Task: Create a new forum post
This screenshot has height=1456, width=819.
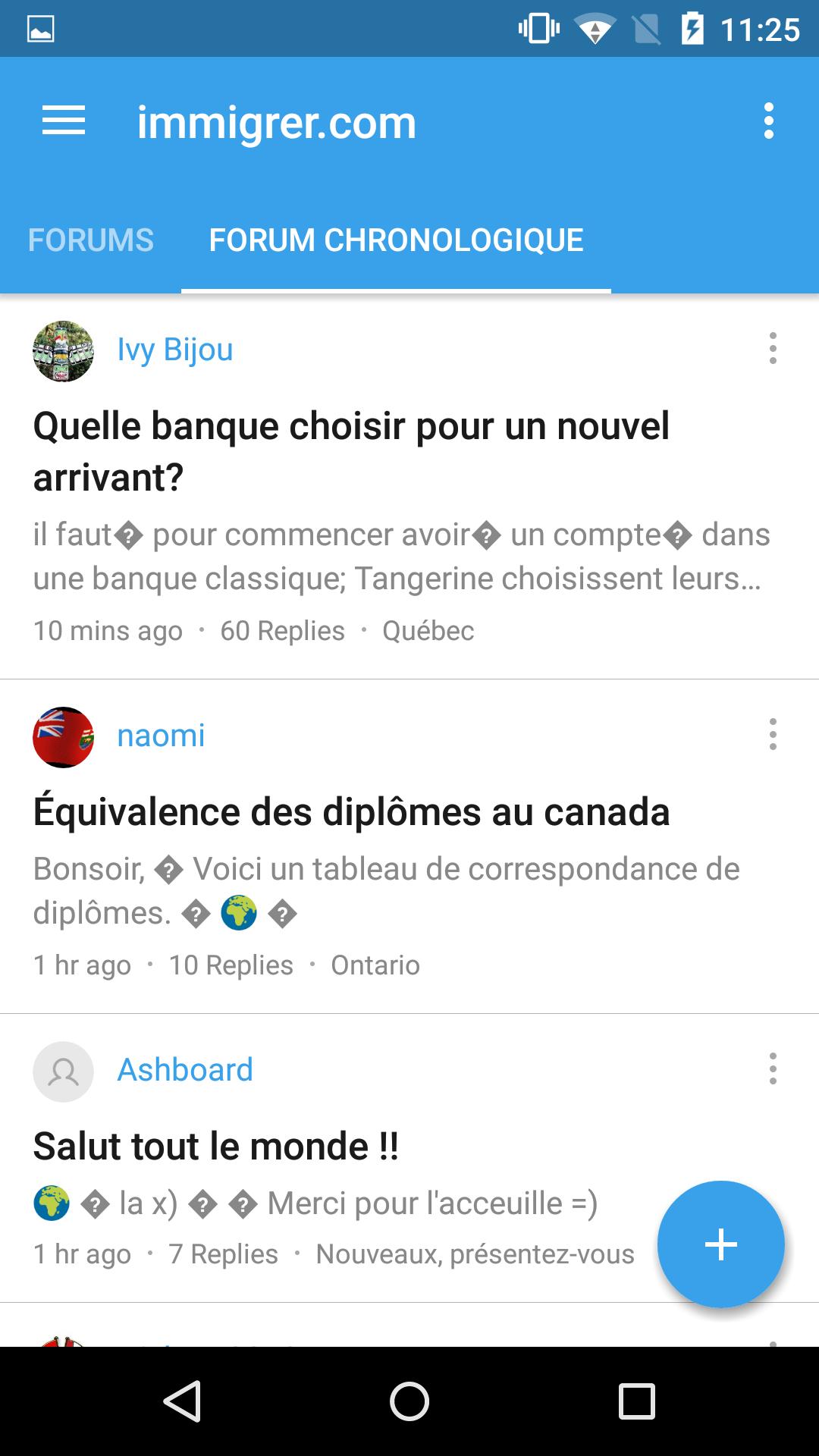Action: (x=720, y=1244)
